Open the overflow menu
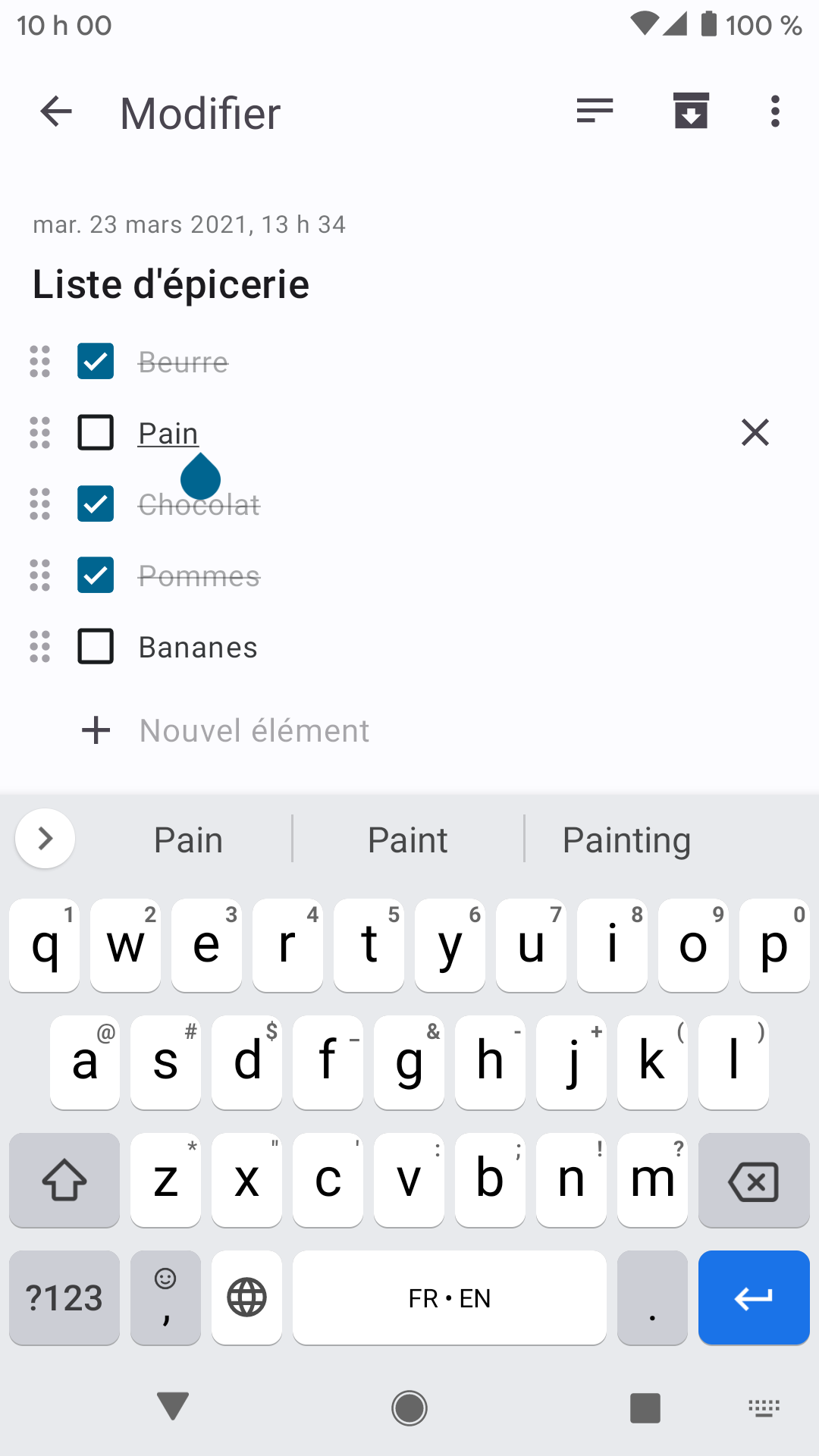Viewport: 819px width, 1456px height. click(x=774, y=111)
